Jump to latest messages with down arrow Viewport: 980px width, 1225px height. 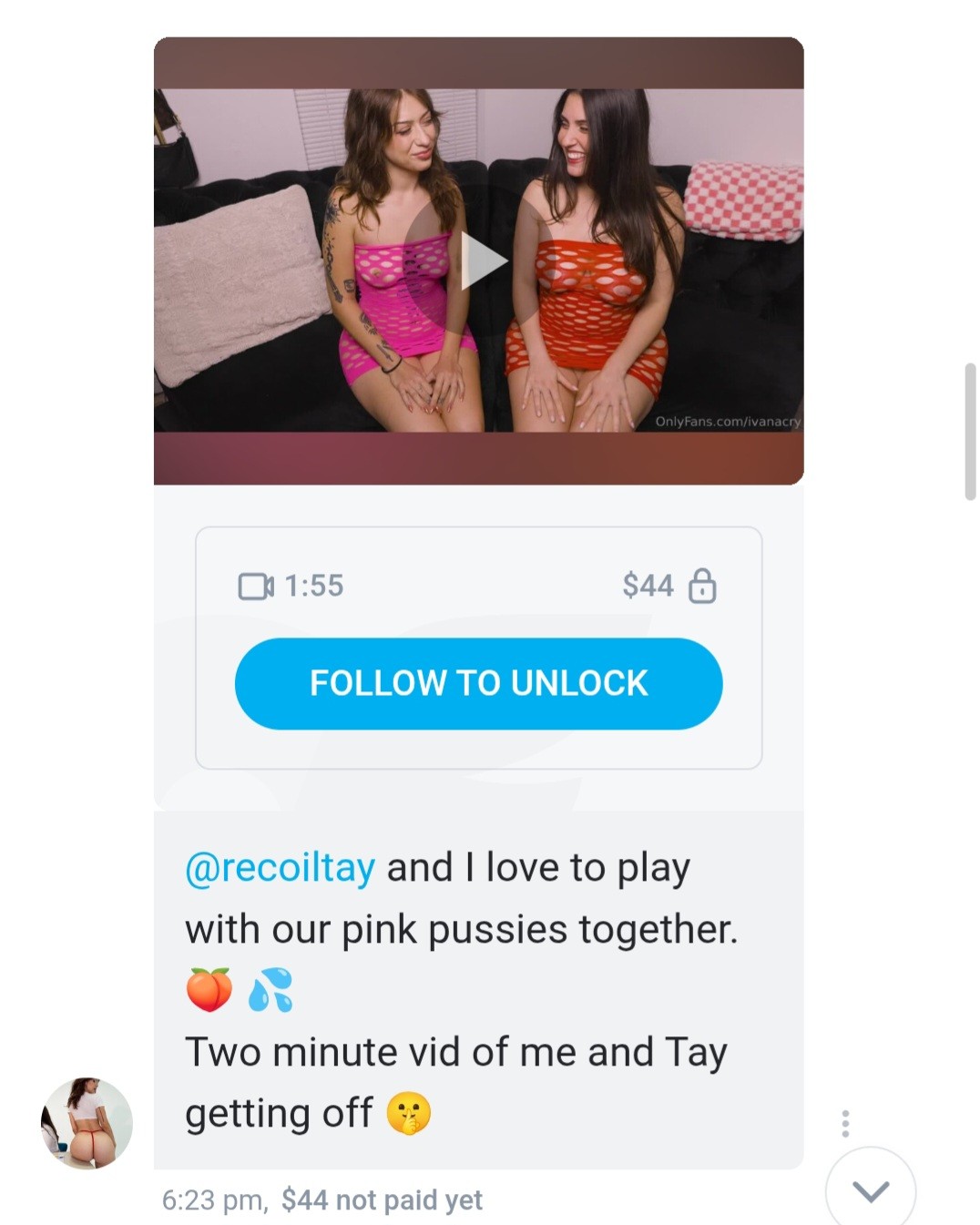(x=870, y=1189)
